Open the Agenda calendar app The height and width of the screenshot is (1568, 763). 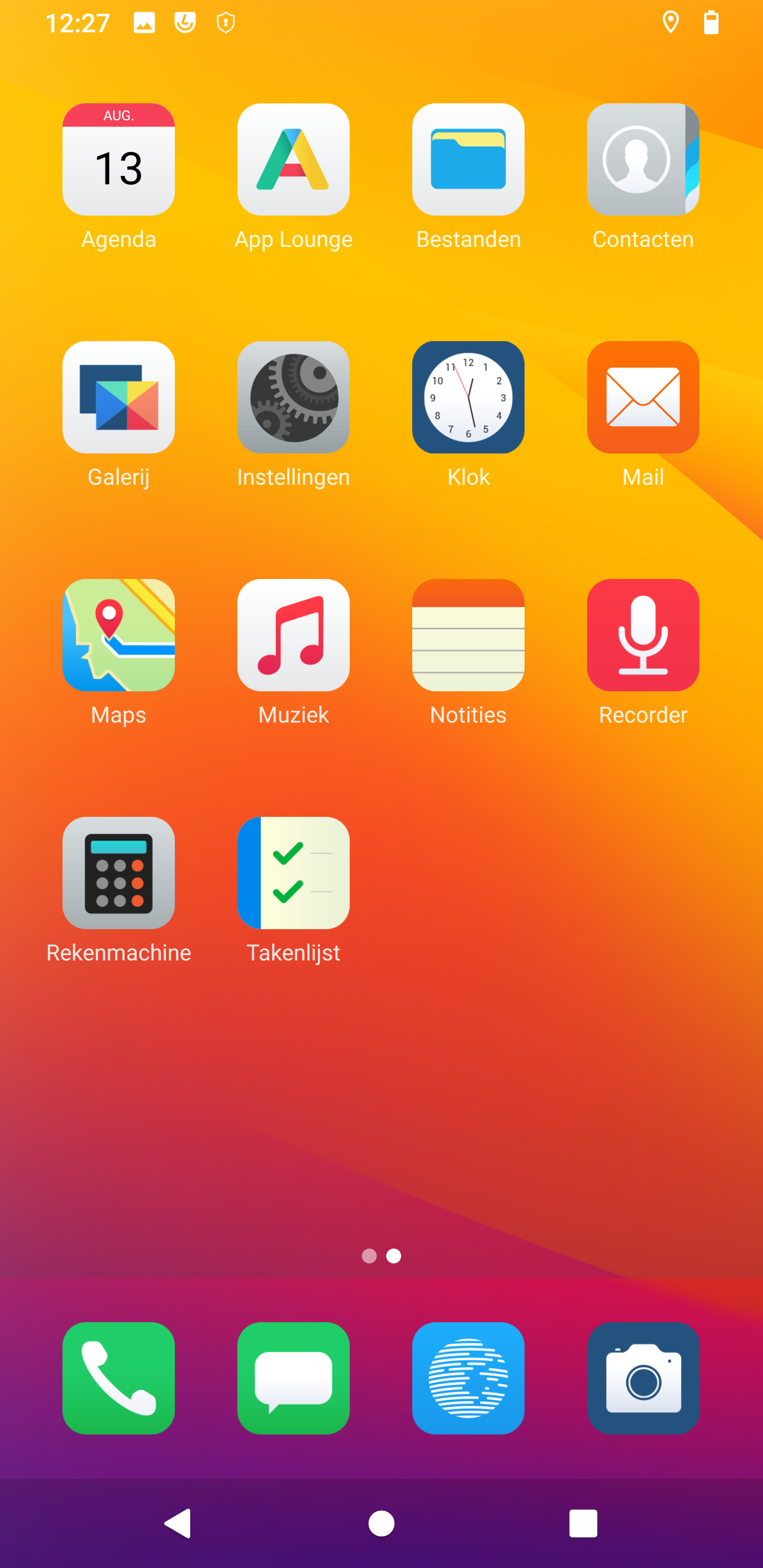pyautogui.click(x=118, y=159)
